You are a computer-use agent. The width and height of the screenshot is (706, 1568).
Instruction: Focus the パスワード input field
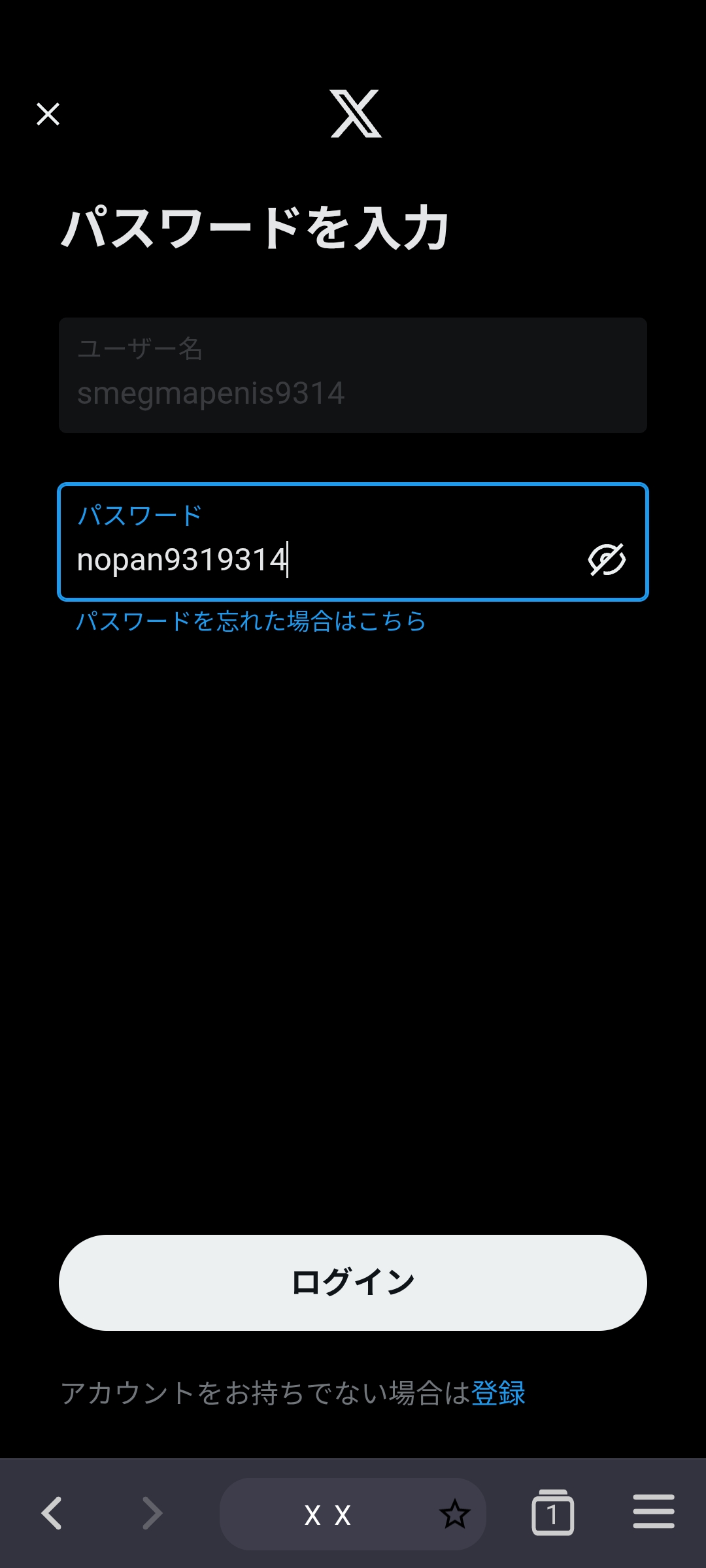[294, 559]
